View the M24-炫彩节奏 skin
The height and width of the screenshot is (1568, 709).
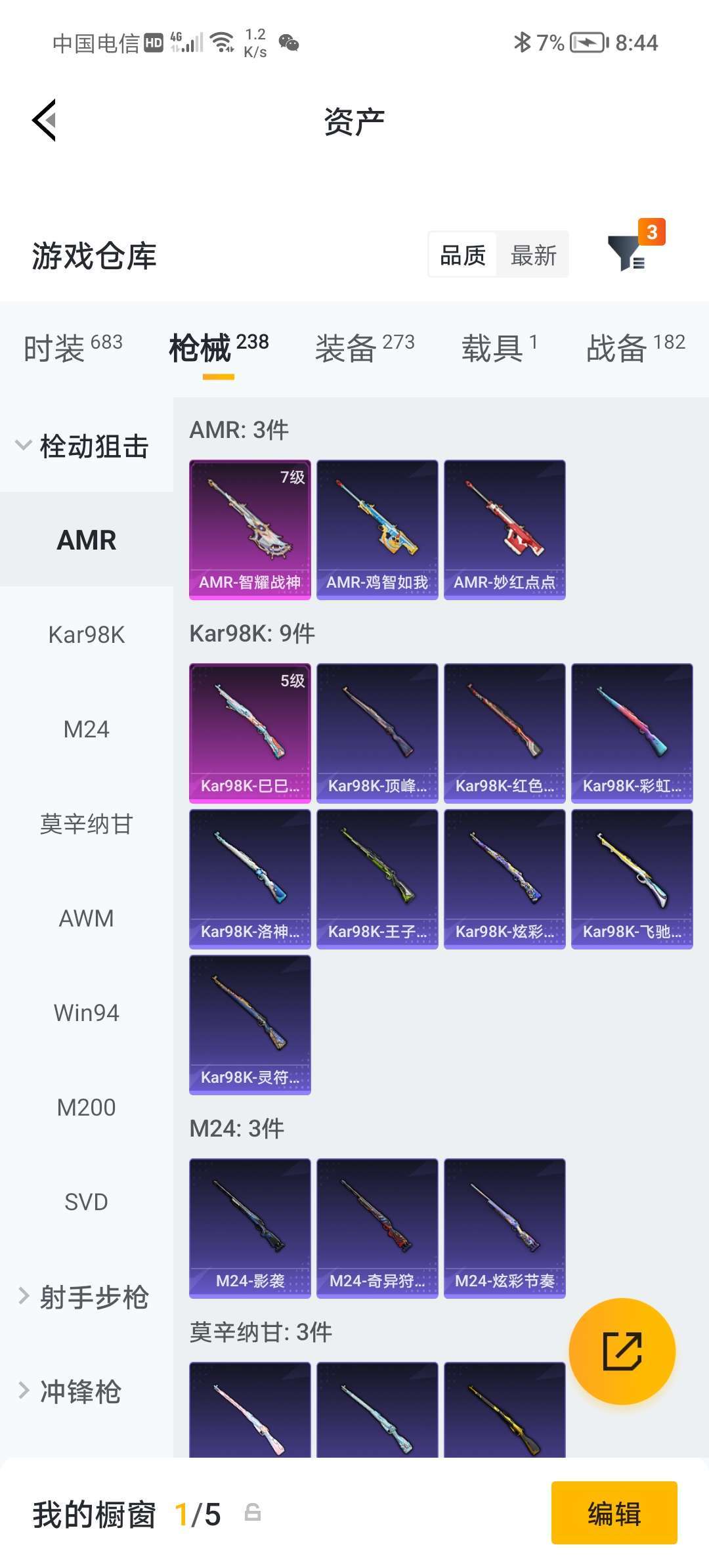click(505, 1228)
